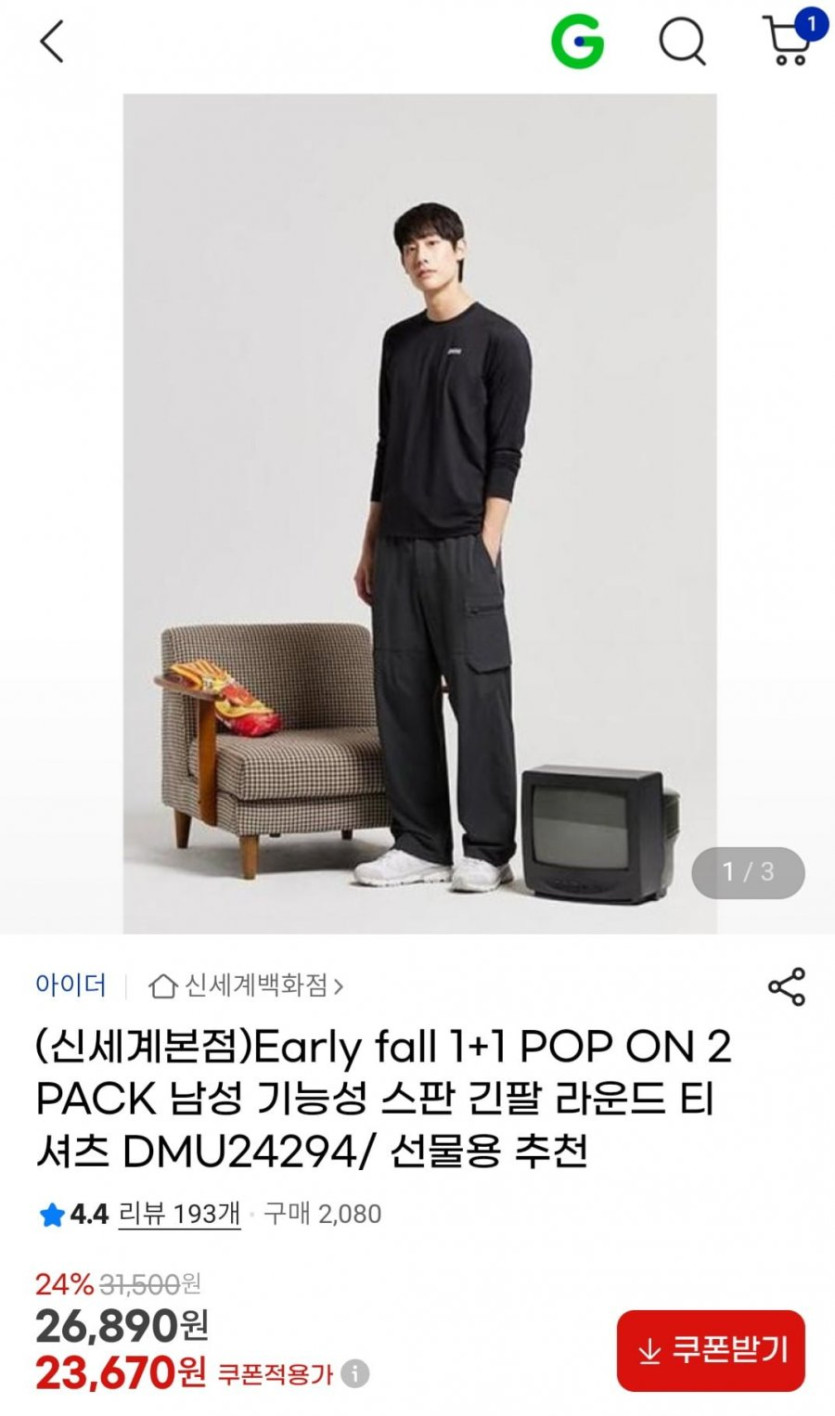Open the 아이더 brand link
Image resolution: width=835 pixels, height=1416 pixels.
click(x=70, y=985)
